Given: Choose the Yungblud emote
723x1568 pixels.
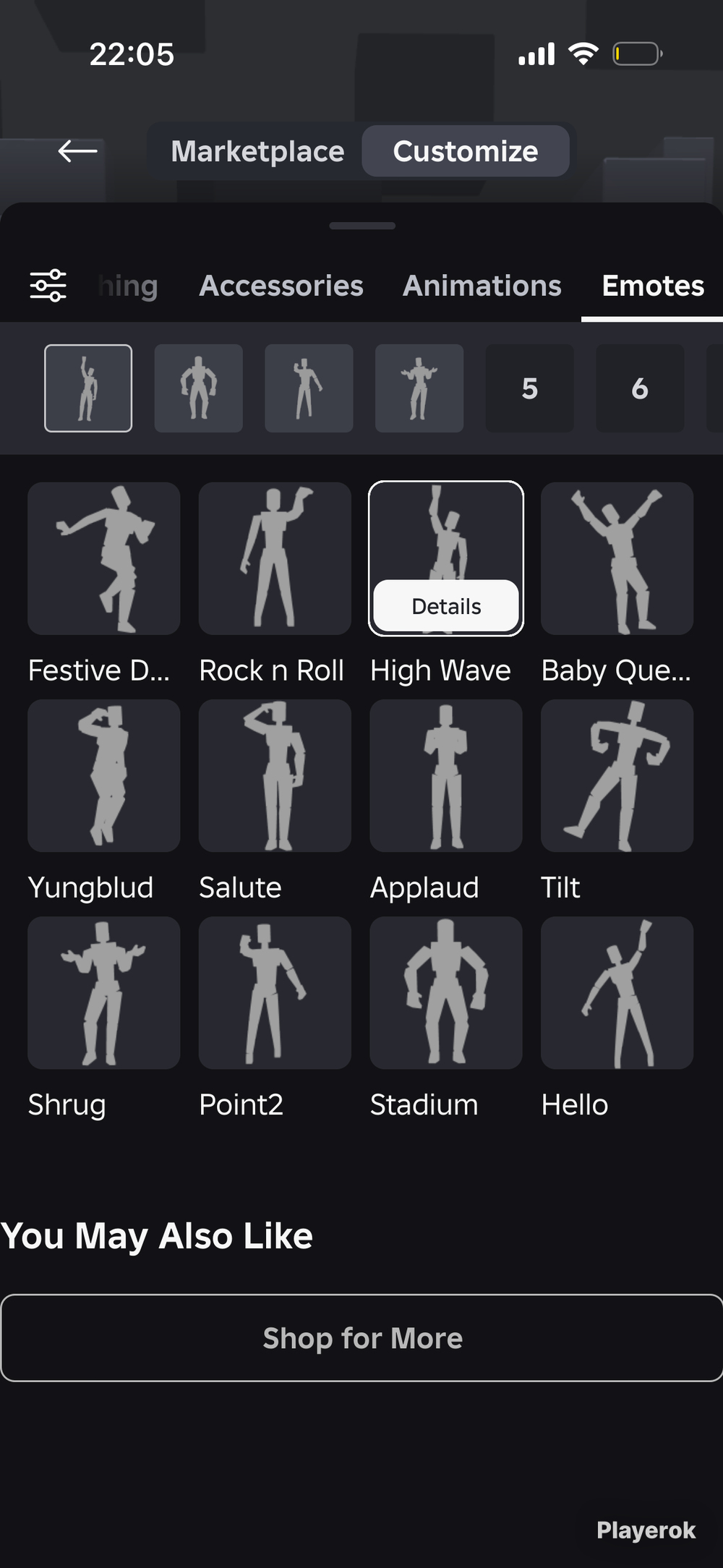Looking at the screenshot, I should tap(104, 775).
